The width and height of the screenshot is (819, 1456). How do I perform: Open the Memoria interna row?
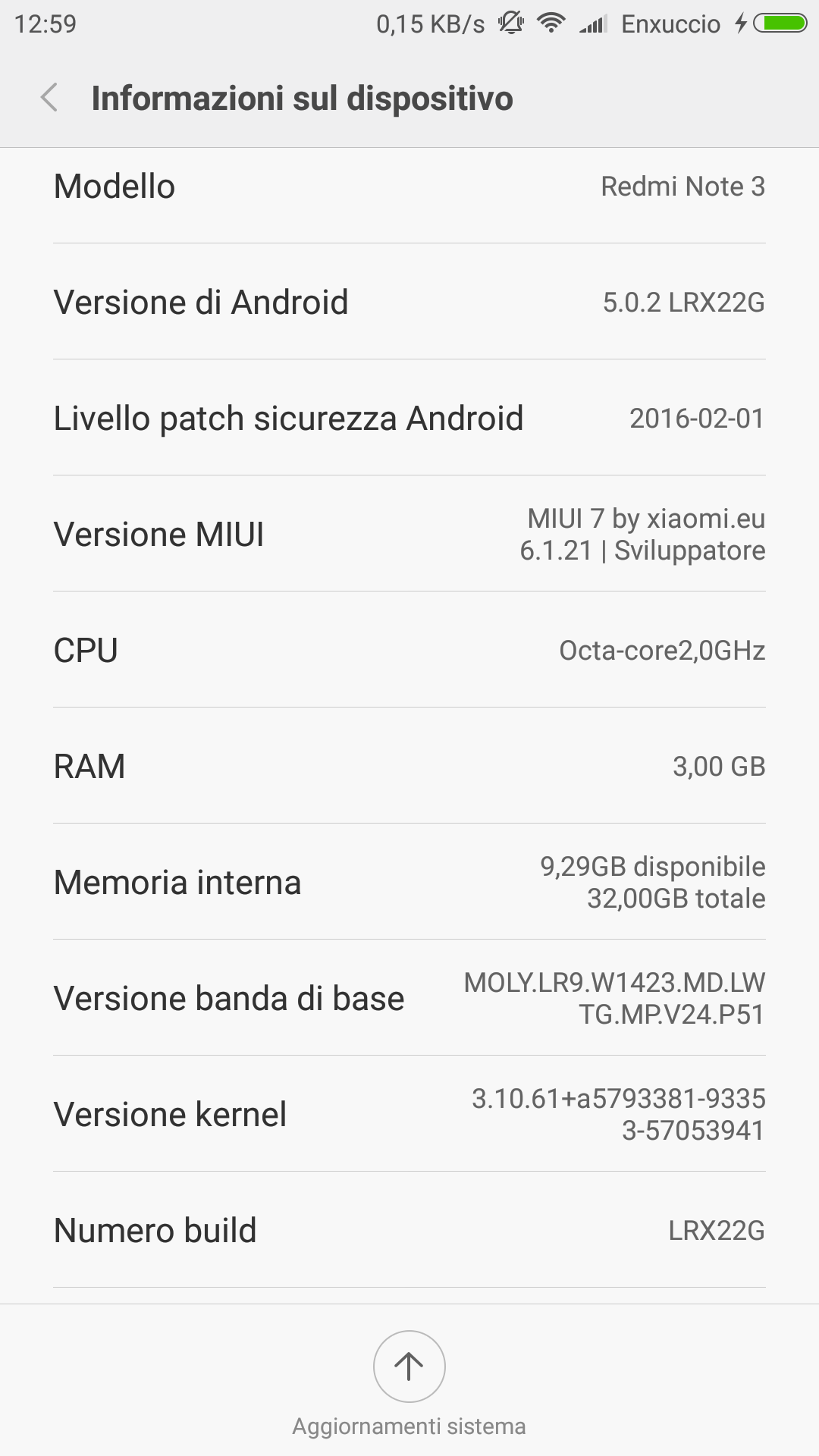click(409, 882)
